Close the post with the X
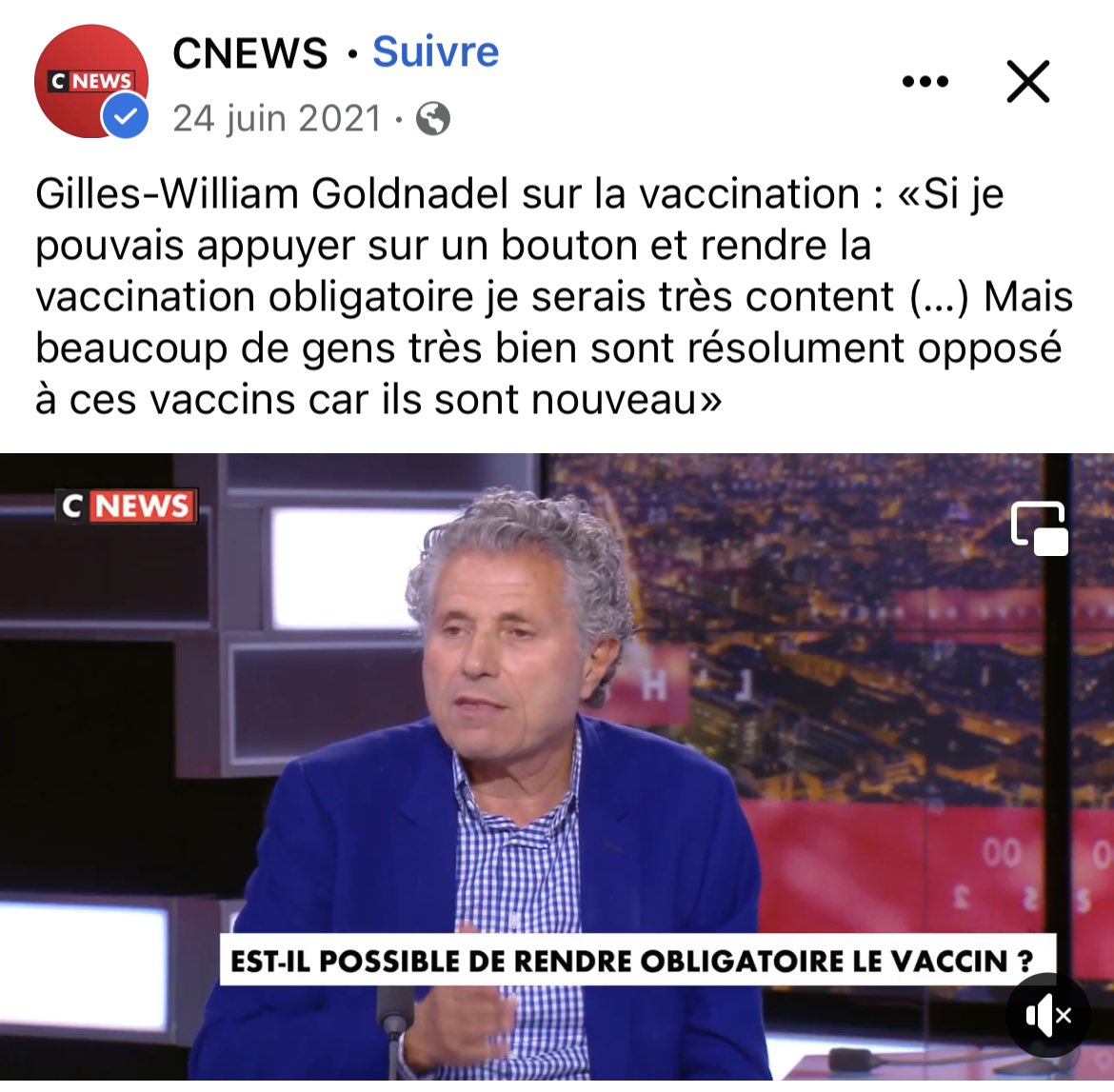The height and width of the screenshot is (1092, 1114). click(x=1028, y=82)
